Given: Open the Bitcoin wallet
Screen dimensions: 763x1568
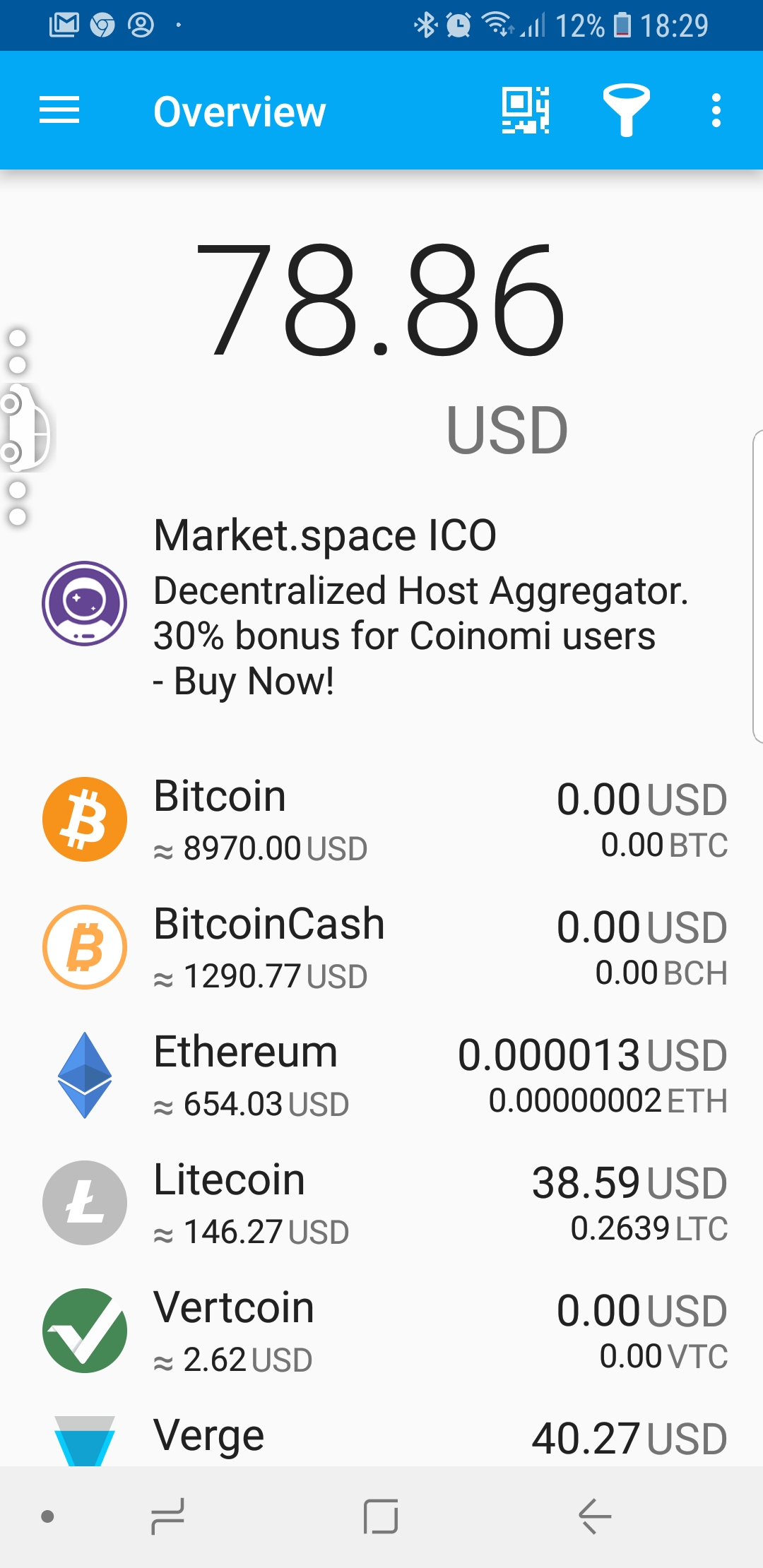Looking at the screenshot, I should pos(381,819).
